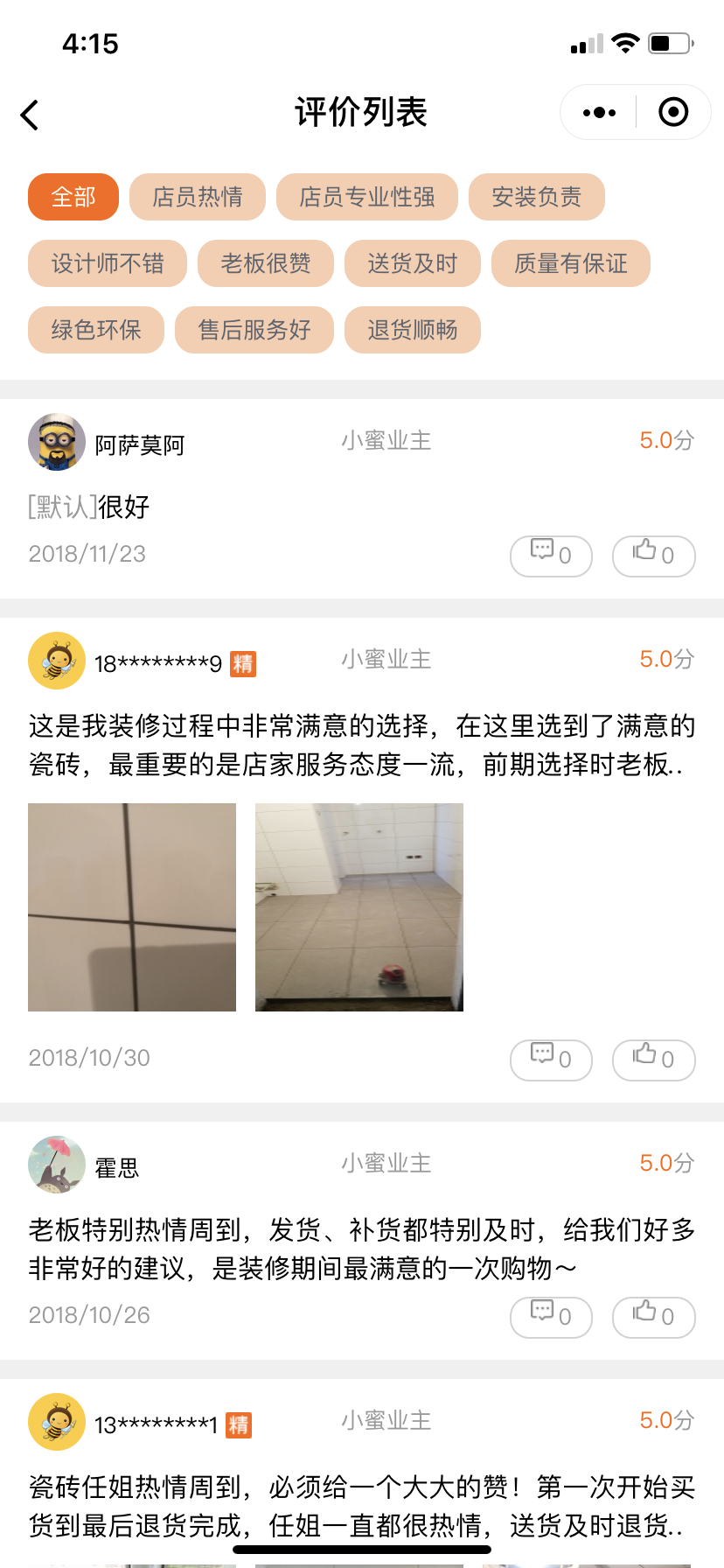724x1568 pixels.
Task: Filter reviews by 老板很赞
Action: 266,263
